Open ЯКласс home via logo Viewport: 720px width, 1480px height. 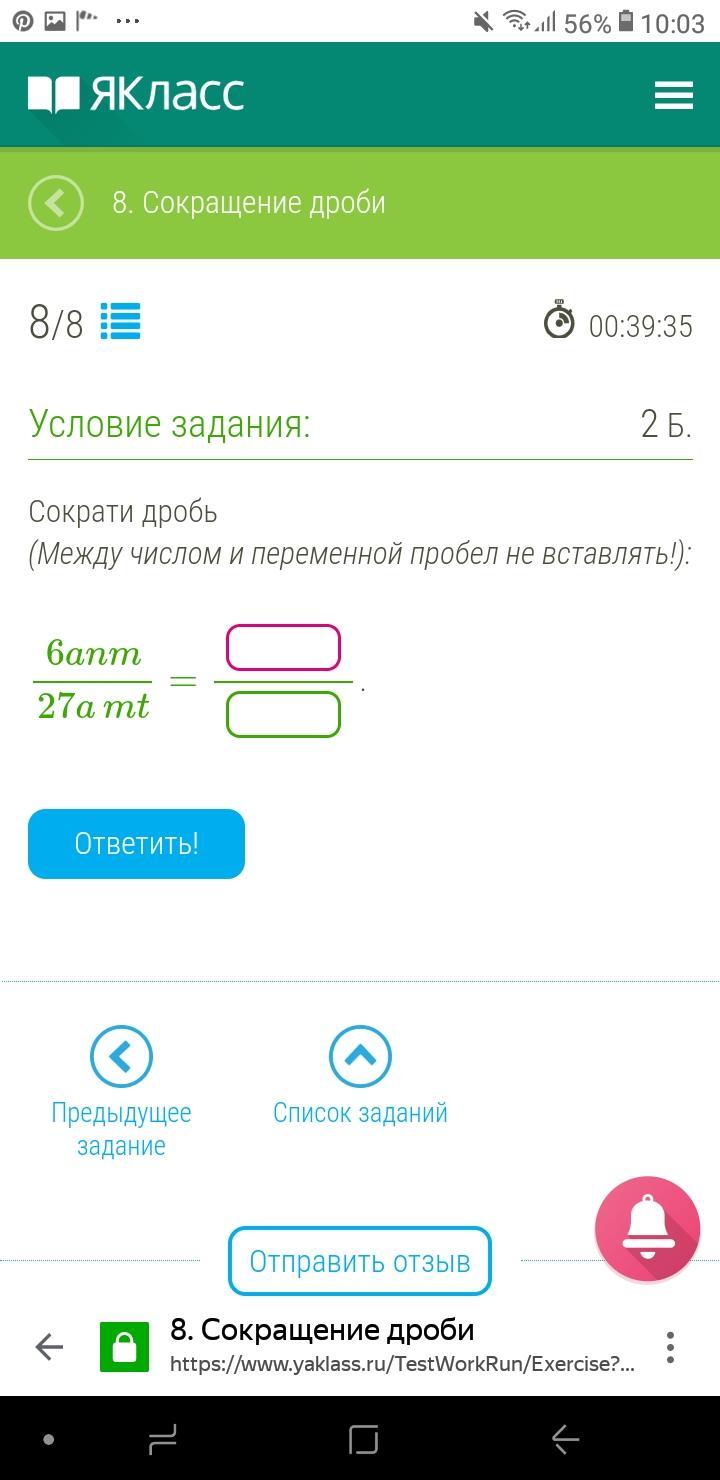[x=136, y=95]
